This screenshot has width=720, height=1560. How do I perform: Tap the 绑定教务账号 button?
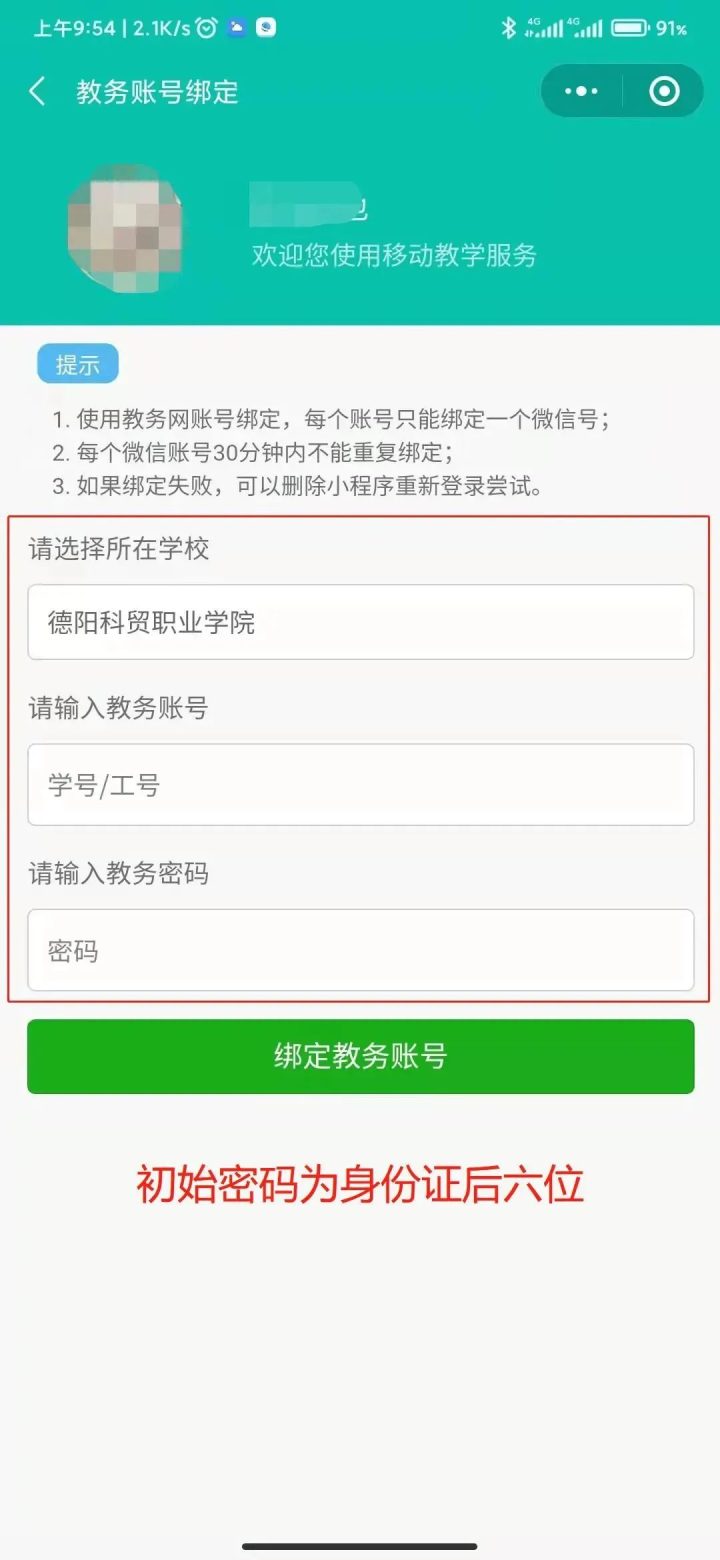(x=360, y=1056)
